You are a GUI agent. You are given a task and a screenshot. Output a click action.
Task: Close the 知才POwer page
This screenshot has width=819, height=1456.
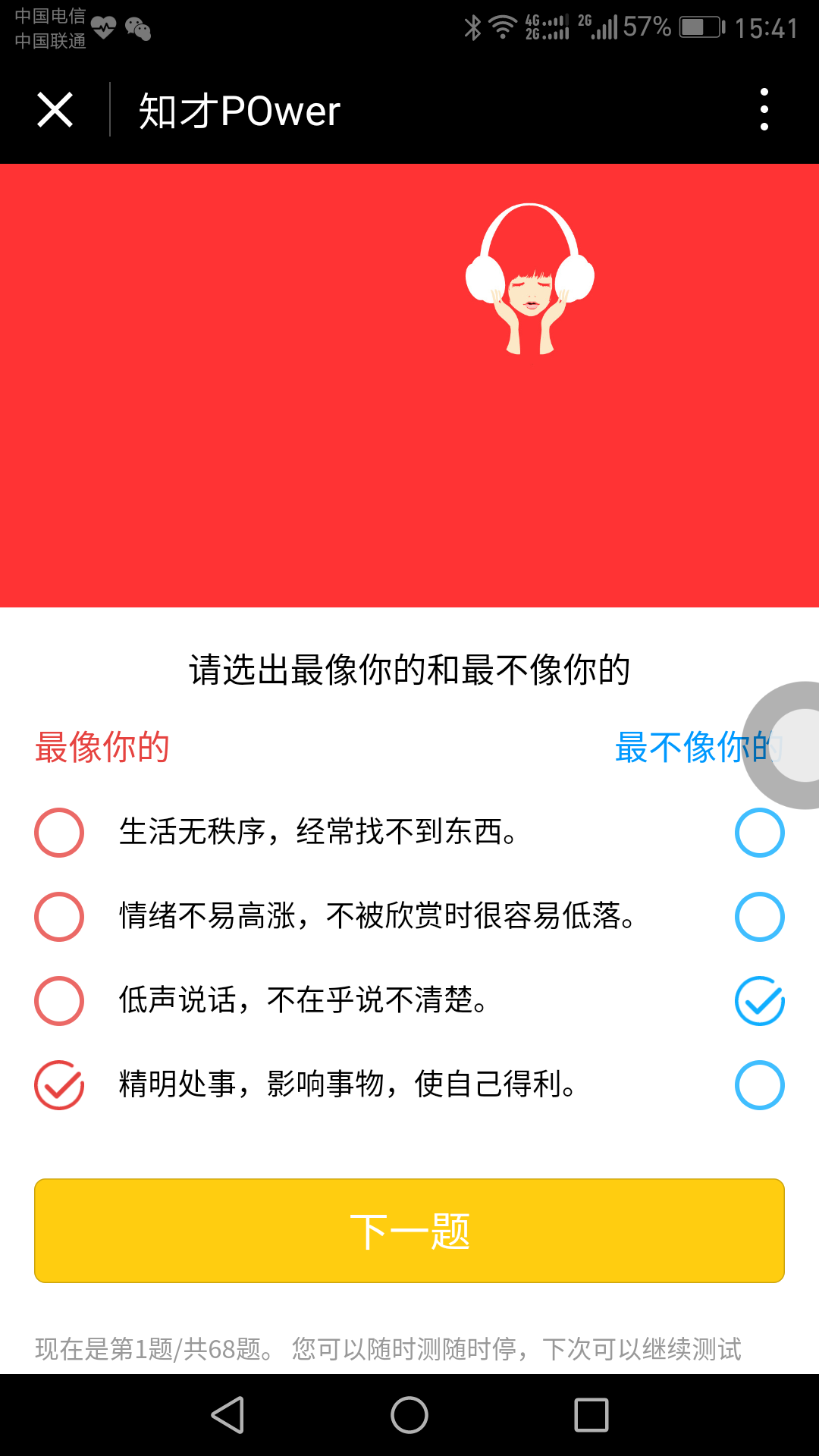[x=55, y=110]
